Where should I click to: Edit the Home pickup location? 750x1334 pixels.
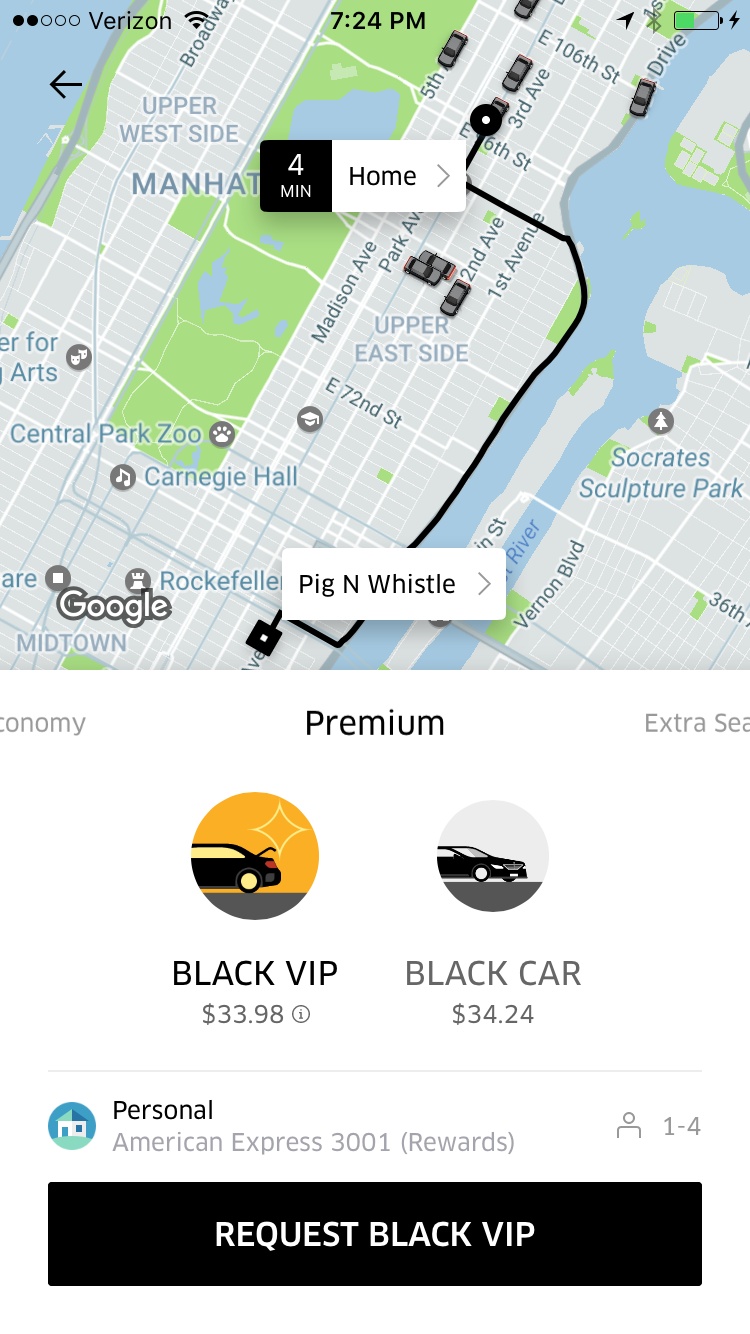tap(363, 176)
